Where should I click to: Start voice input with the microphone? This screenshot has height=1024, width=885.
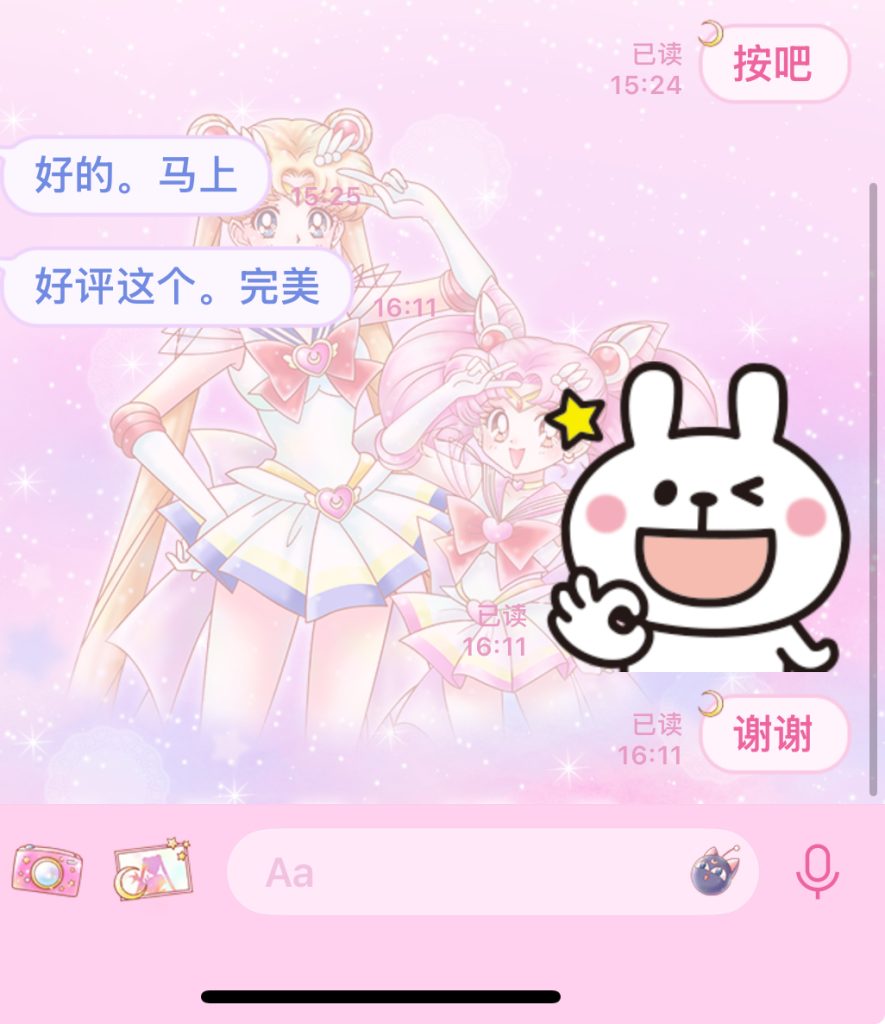(x=817, y=872)
